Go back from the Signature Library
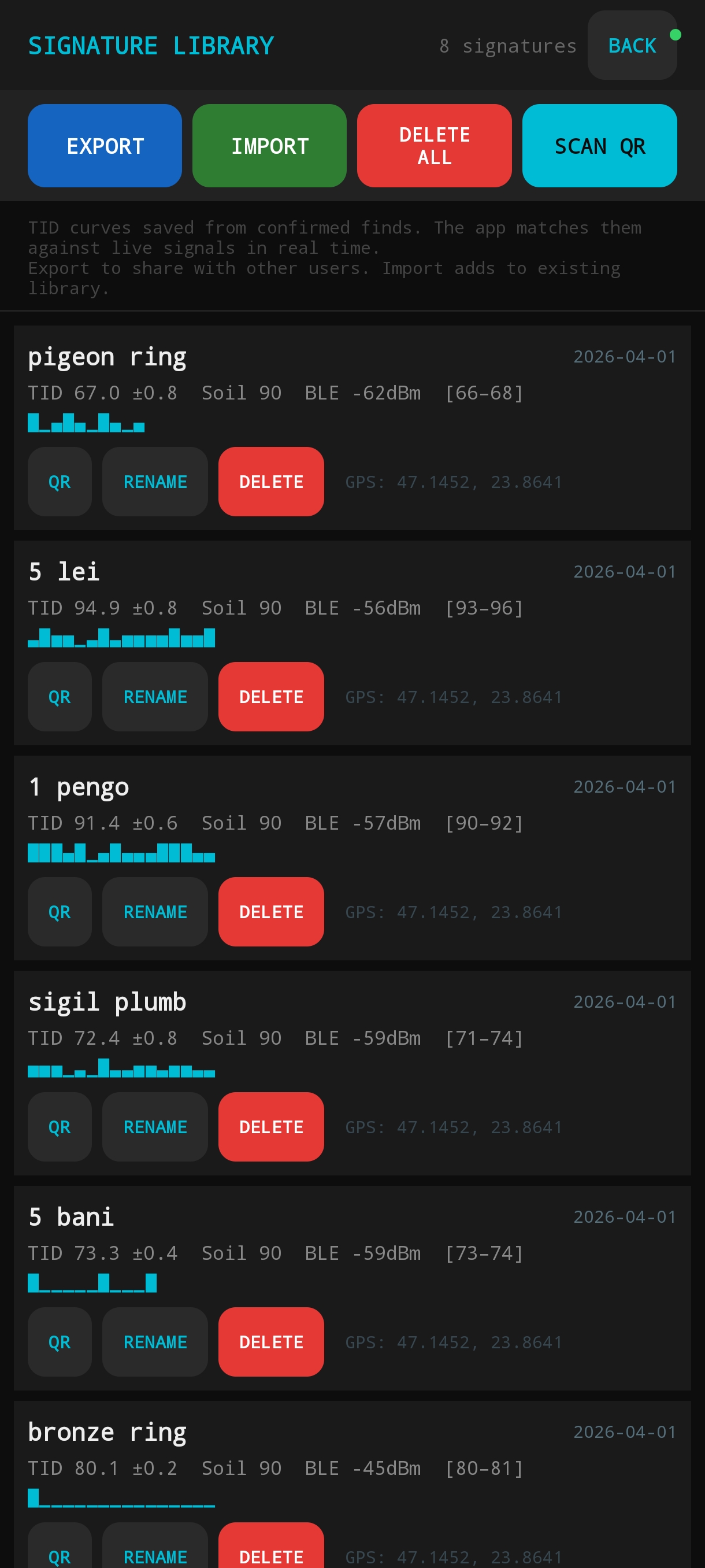 (632, 45)
